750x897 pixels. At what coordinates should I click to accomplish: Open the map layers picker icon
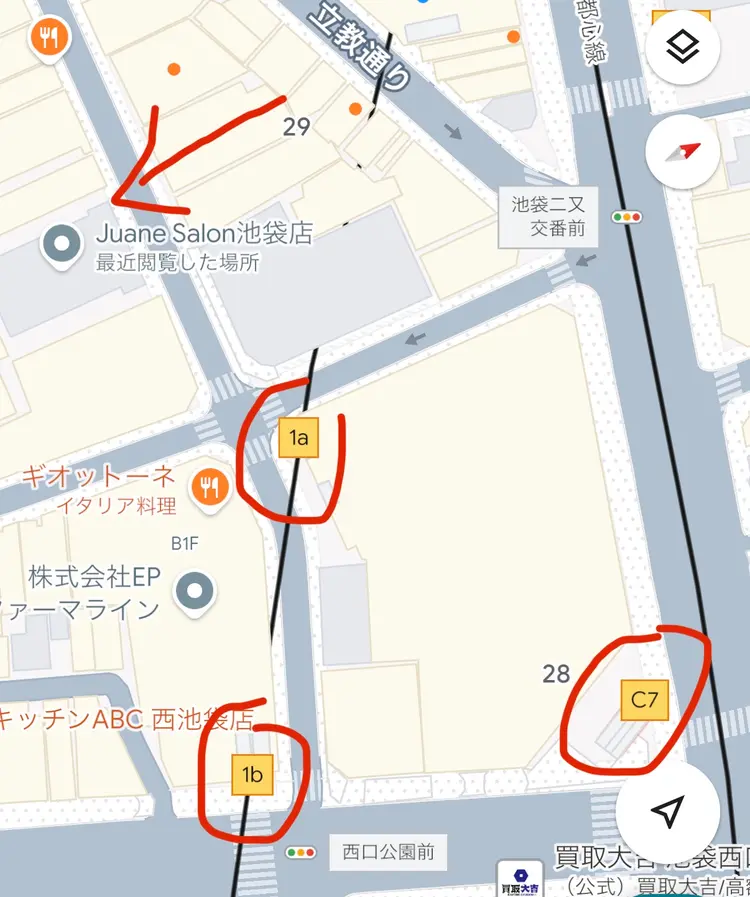pyautogui.click(x=684, y=48)
